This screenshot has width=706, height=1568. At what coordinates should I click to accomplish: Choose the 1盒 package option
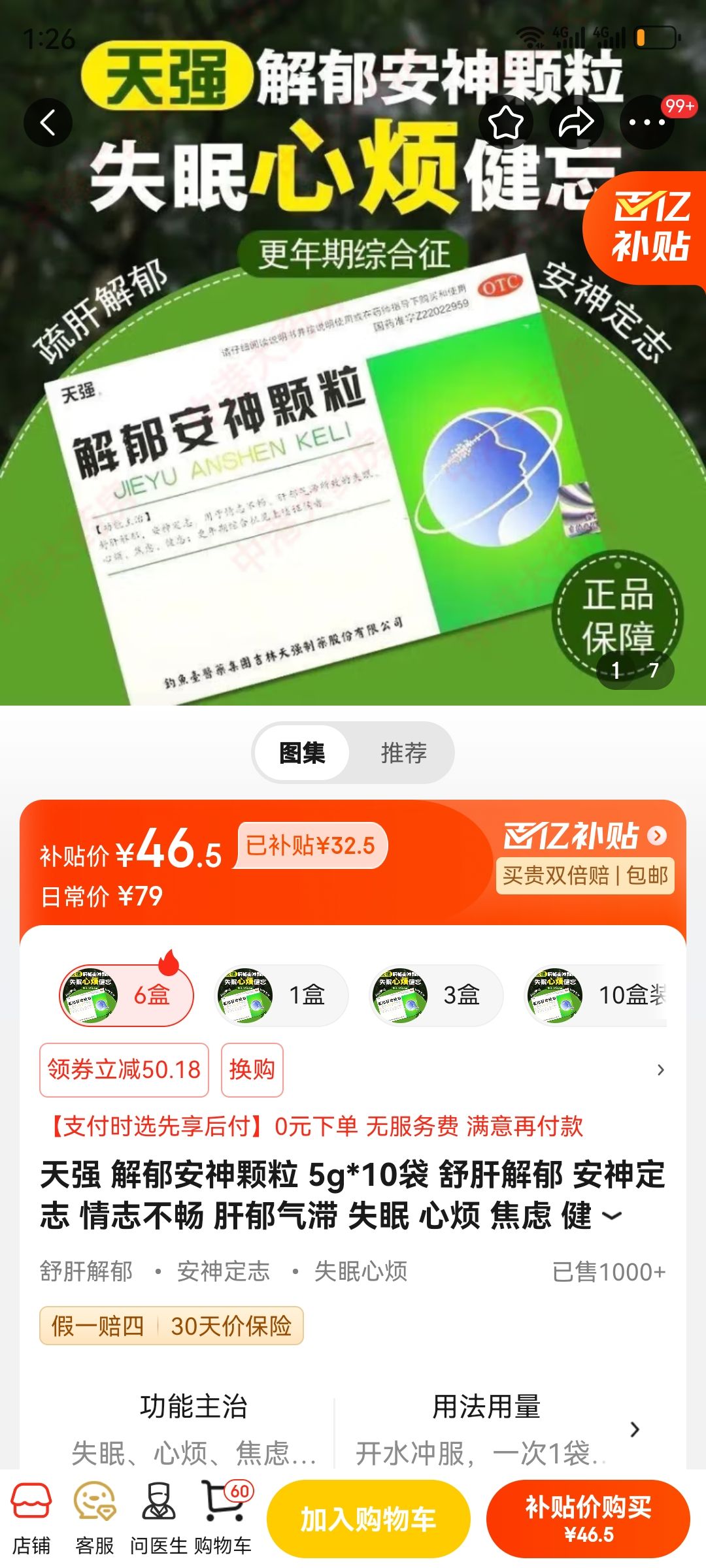(x=282, y=995)
